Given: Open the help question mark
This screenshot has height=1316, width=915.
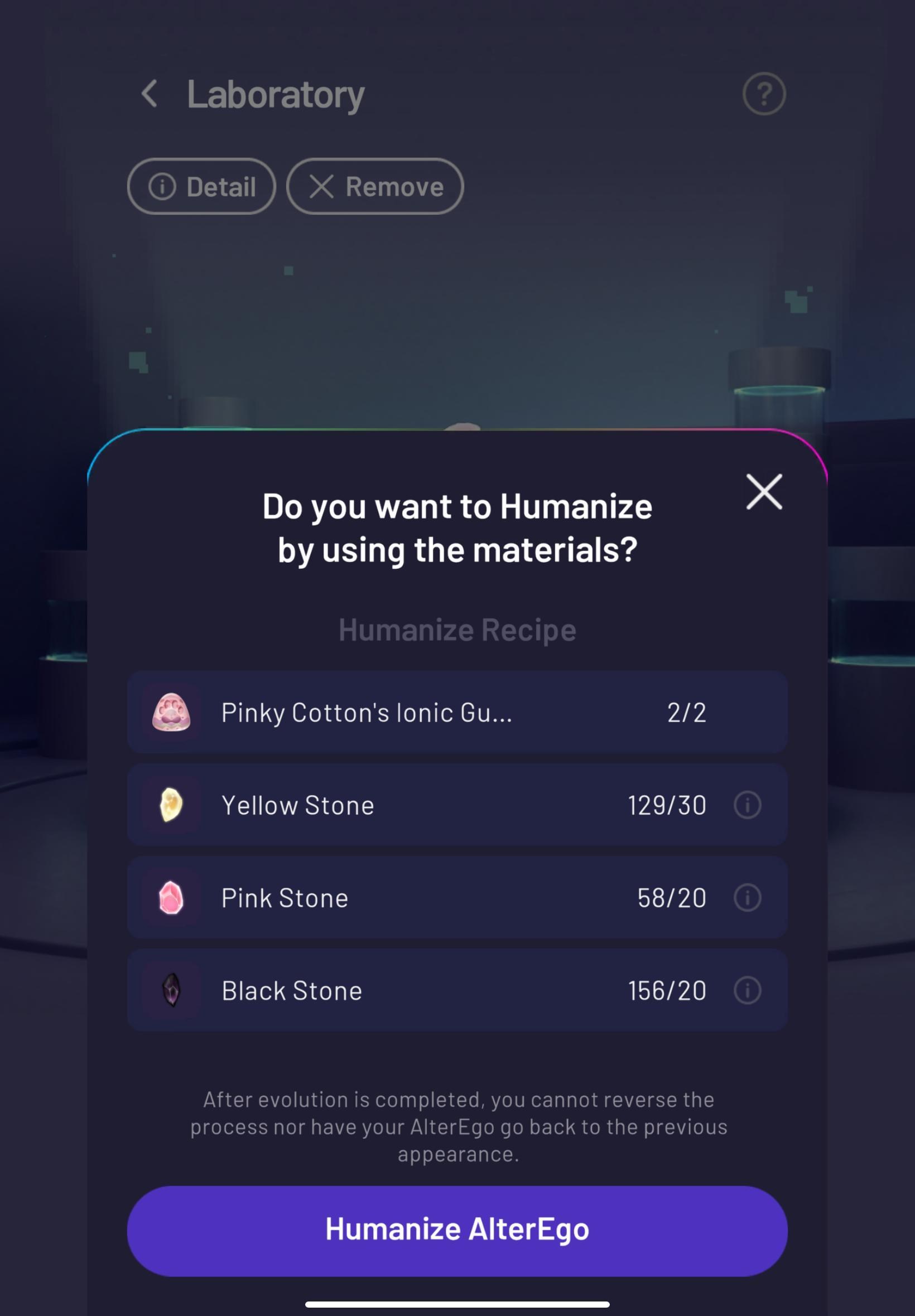Looking at the screenshot, I should (x=764, y=94).
